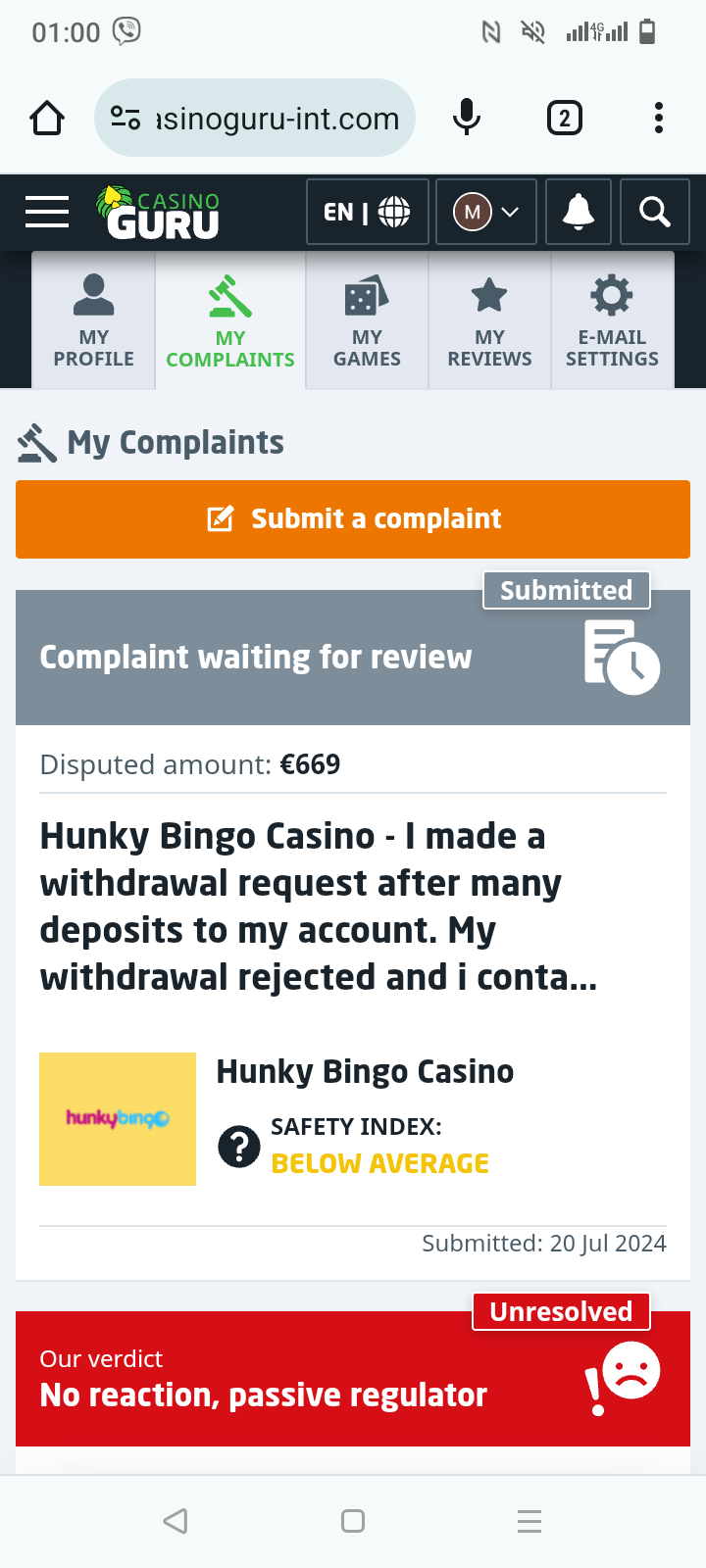Open the unresolved complaint verdict card
The width and height of the screenshot is (706, 1568).
pyautogui.click(x=353, y=1380)
